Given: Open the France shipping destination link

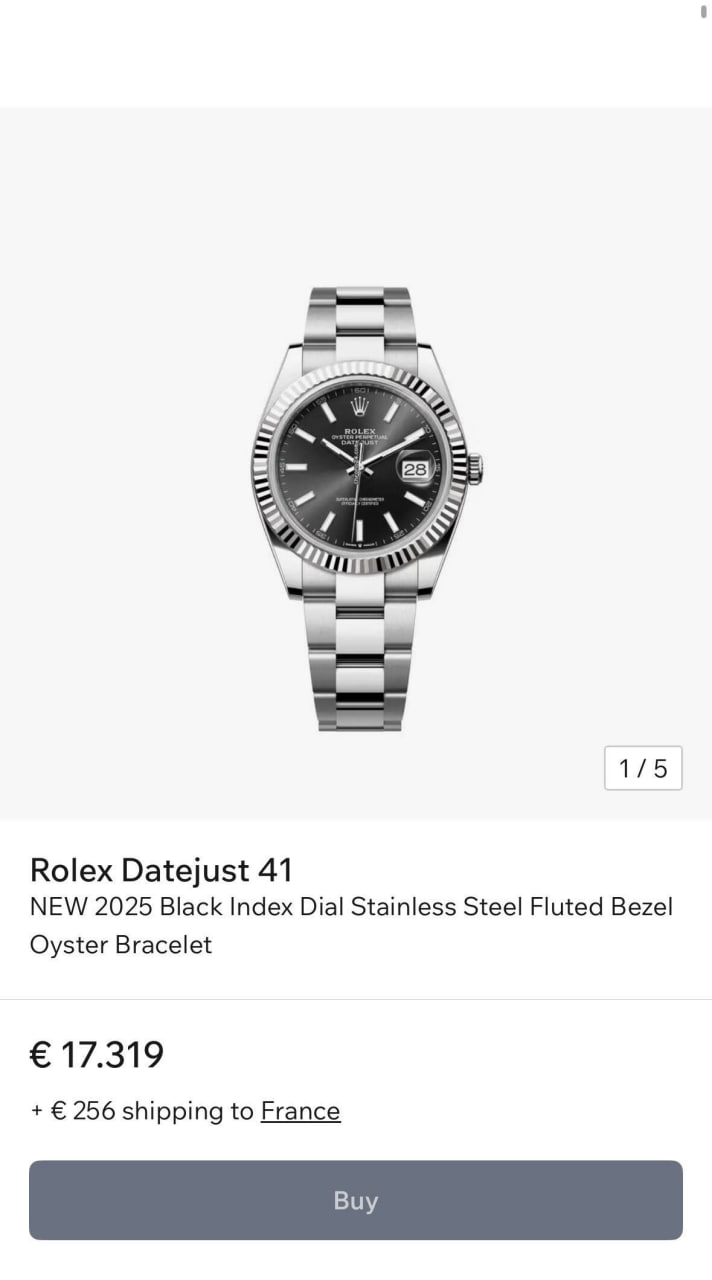Looking at the screenshot, I should point(300,1111).
